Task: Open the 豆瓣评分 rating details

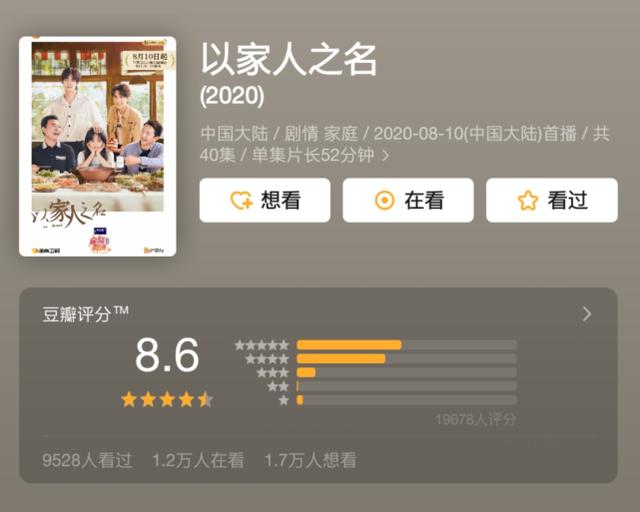Action: (x=586, y=314)
